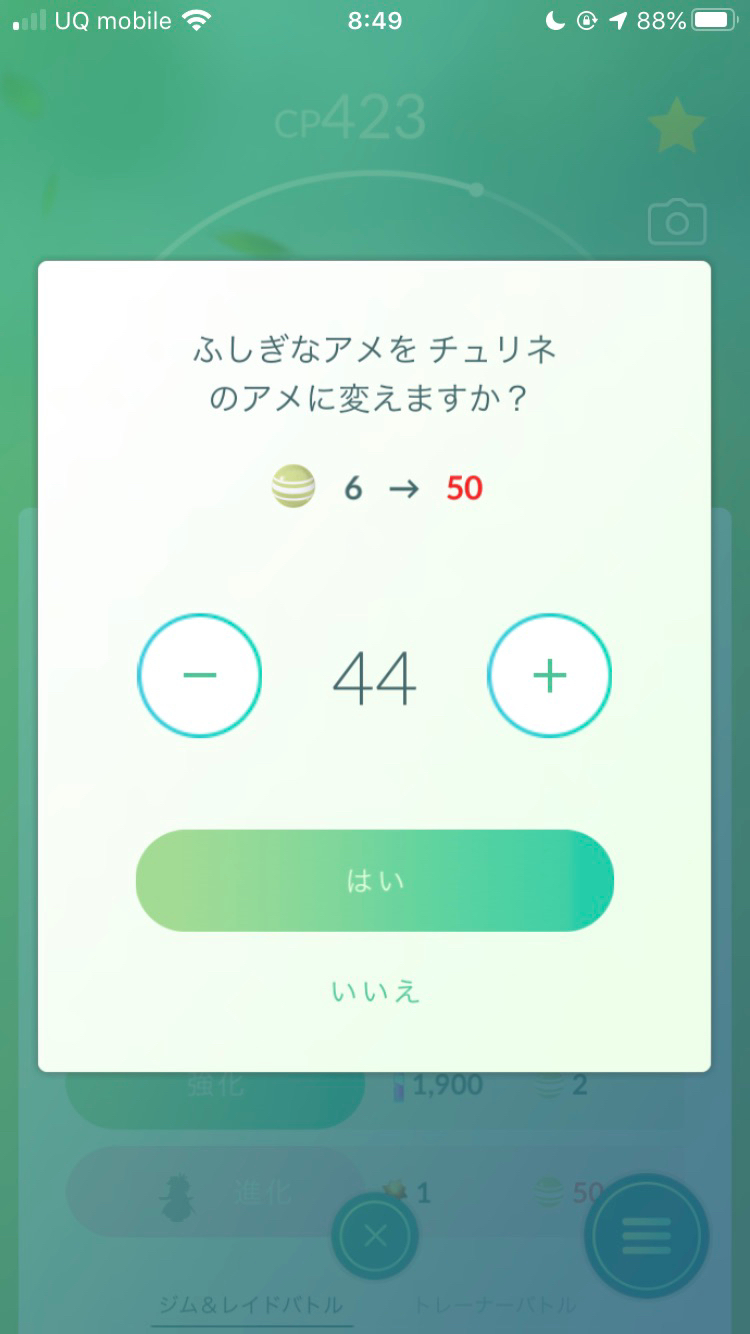Tap the X close button near the bottom

tap(374, 1236)
